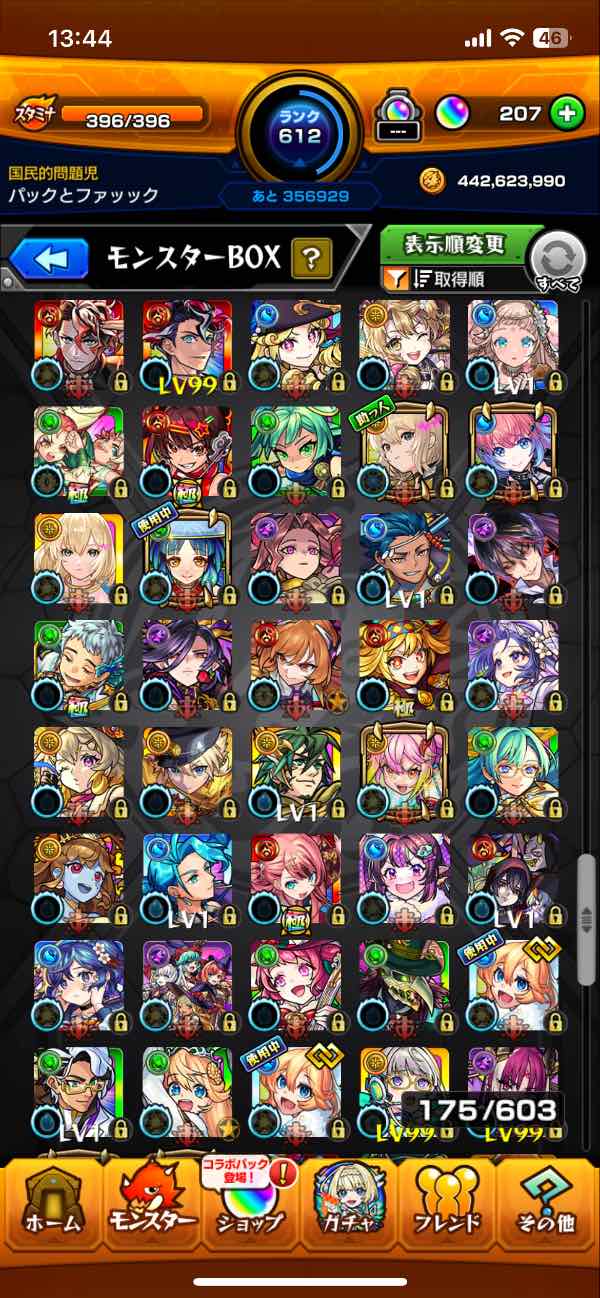Open the モンスター tab

(150, 1205)
